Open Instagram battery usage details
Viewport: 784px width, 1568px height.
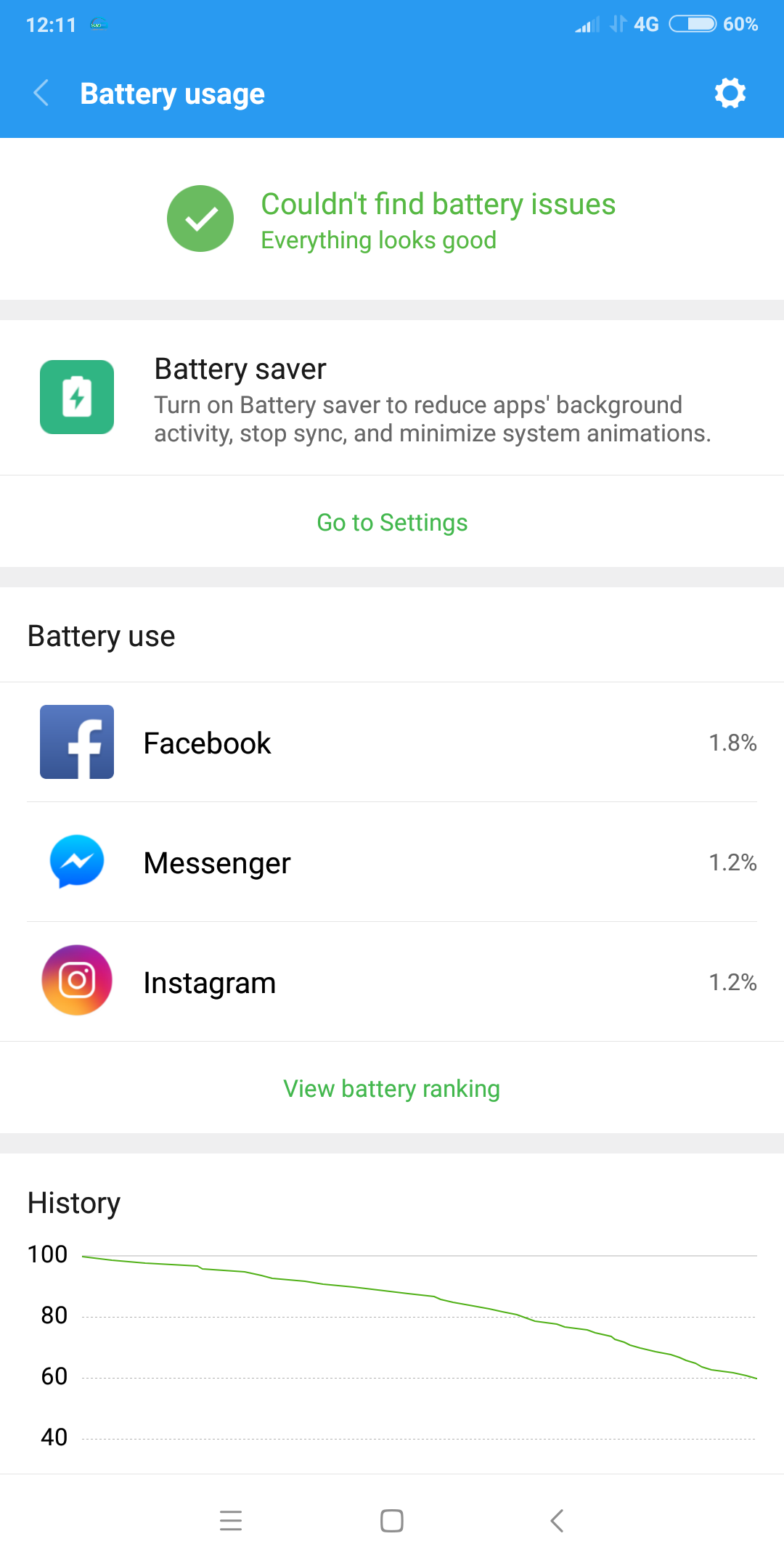(392, 982)
